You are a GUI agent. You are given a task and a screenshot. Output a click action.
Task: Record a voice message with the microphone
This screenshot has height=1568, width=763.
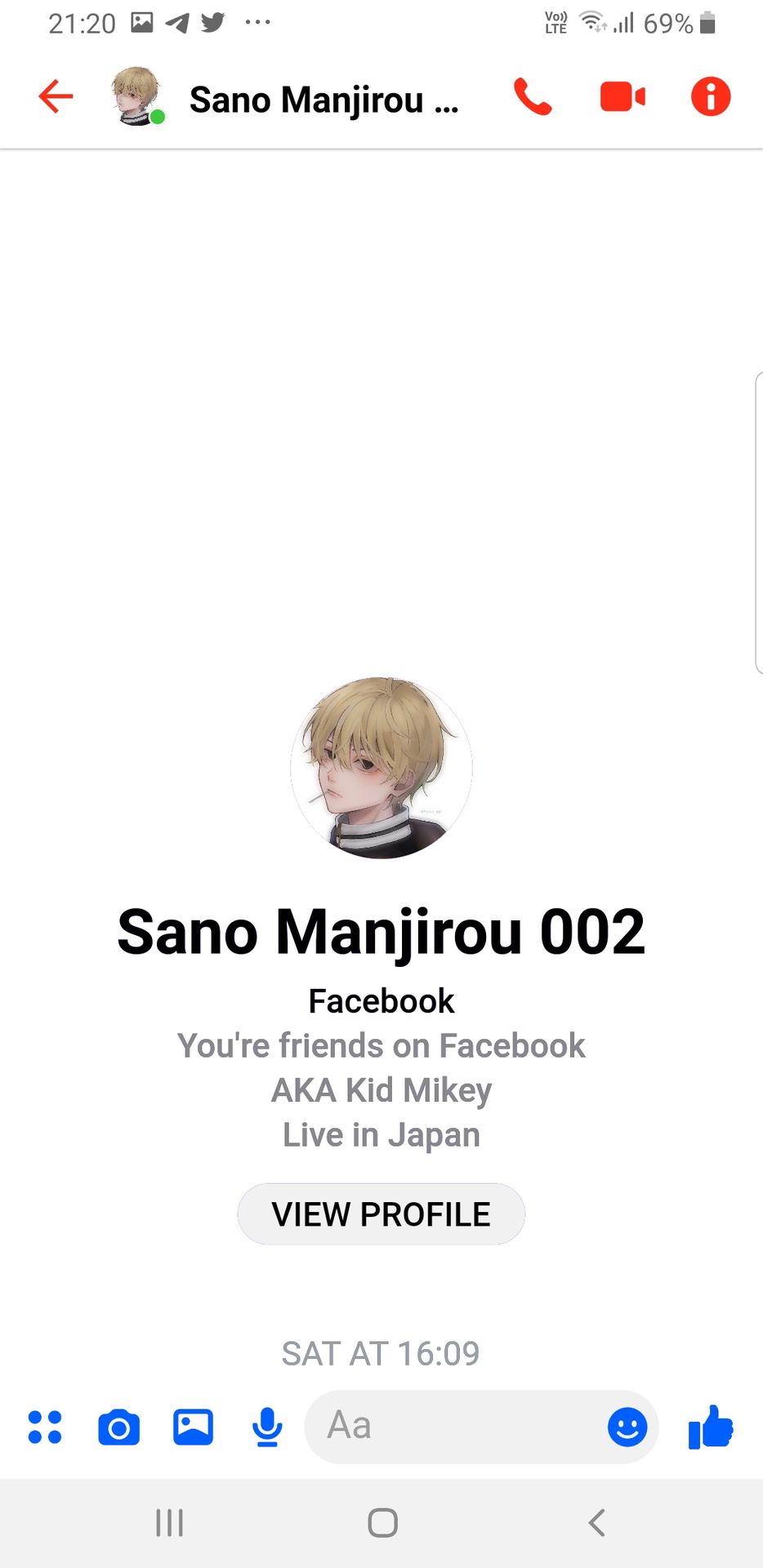pos(267,1428)
